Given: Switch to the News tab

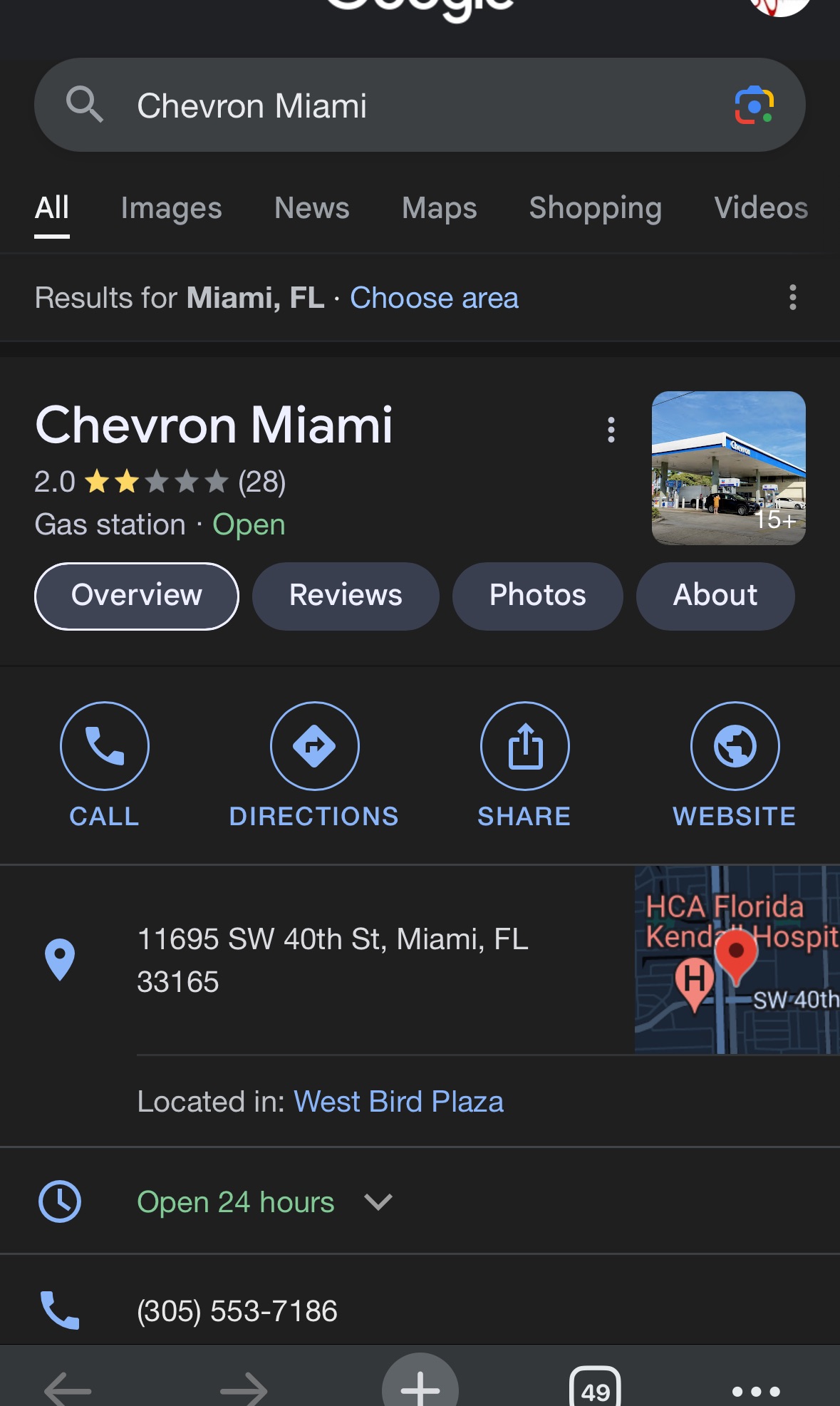Looking at the screenshot, I should [312, 208].
